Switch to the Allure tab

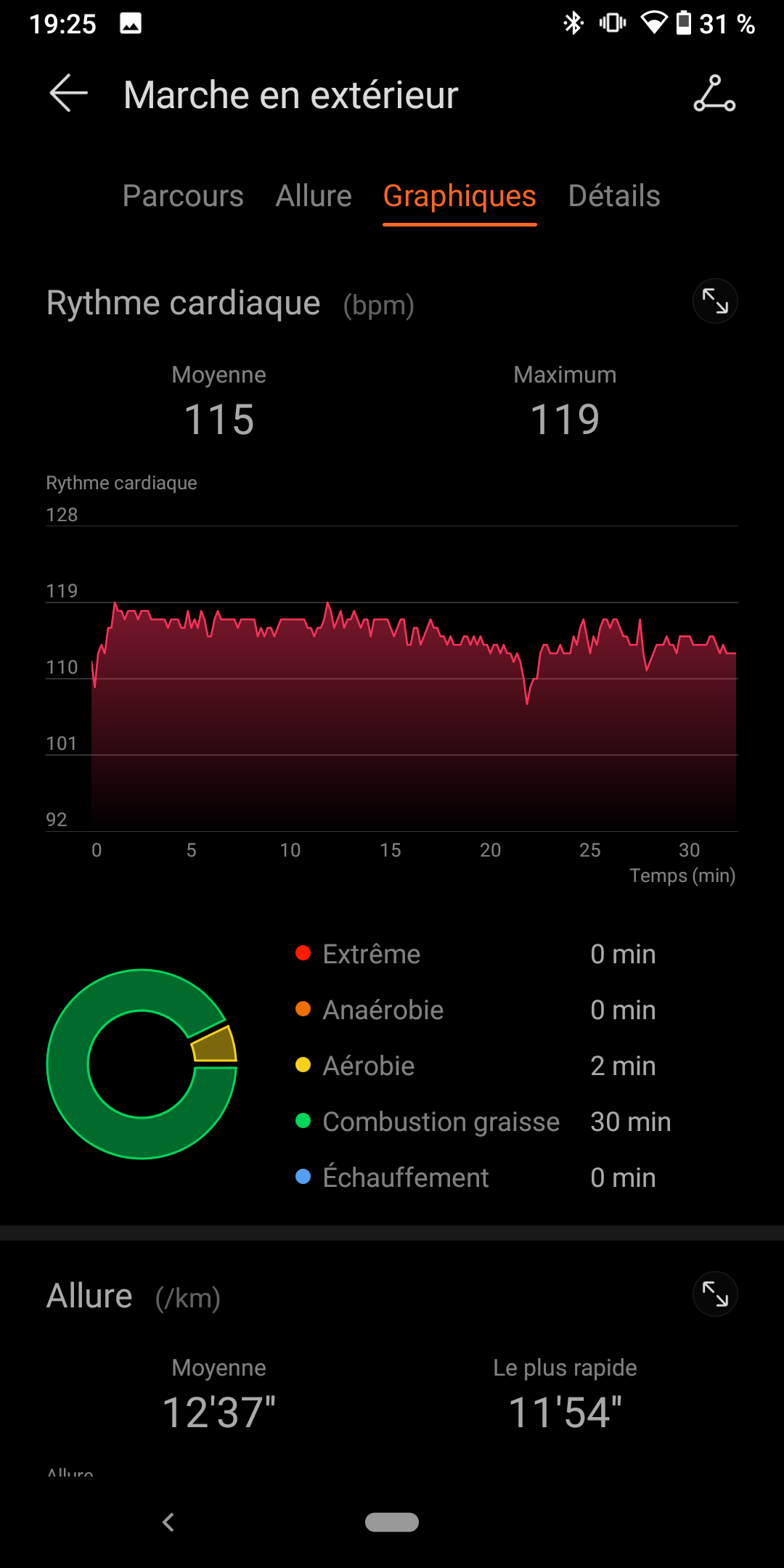click(x=314, y=196)
